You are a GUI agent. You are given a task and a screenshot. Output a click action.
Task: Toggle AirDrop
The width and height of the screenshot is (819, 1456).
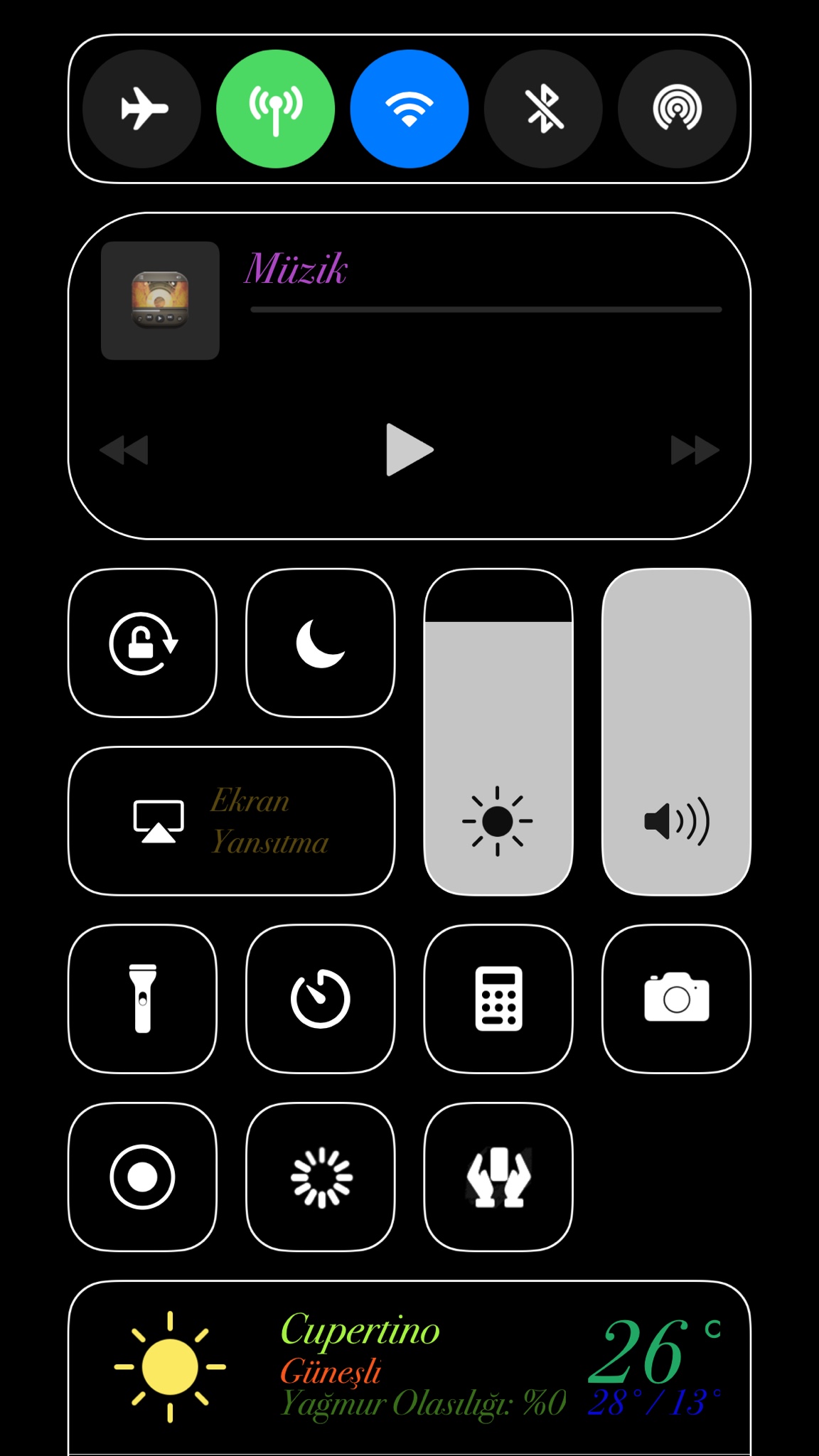click(677, 109)
